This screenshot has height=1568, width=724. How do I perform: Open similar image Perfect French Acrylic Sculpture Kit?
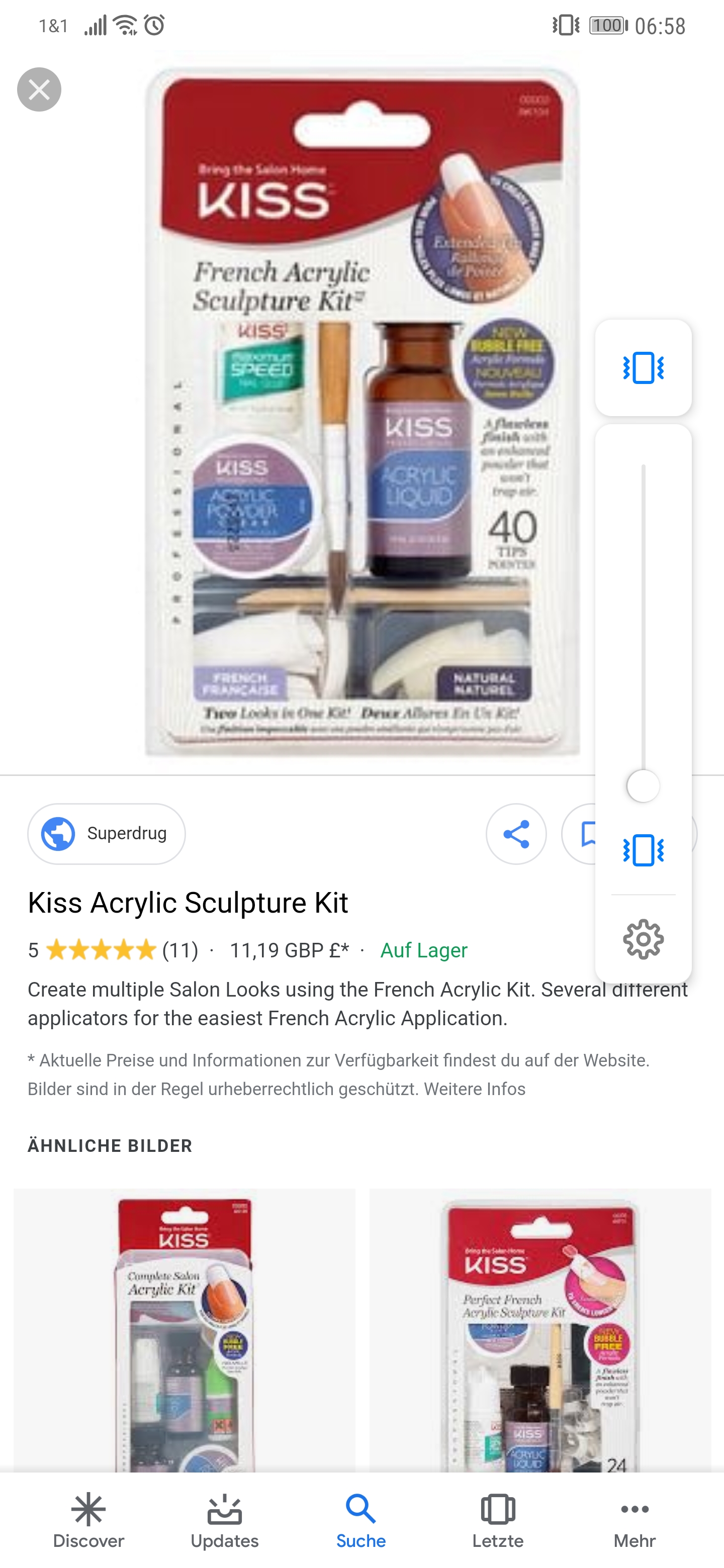[540, 1330]
